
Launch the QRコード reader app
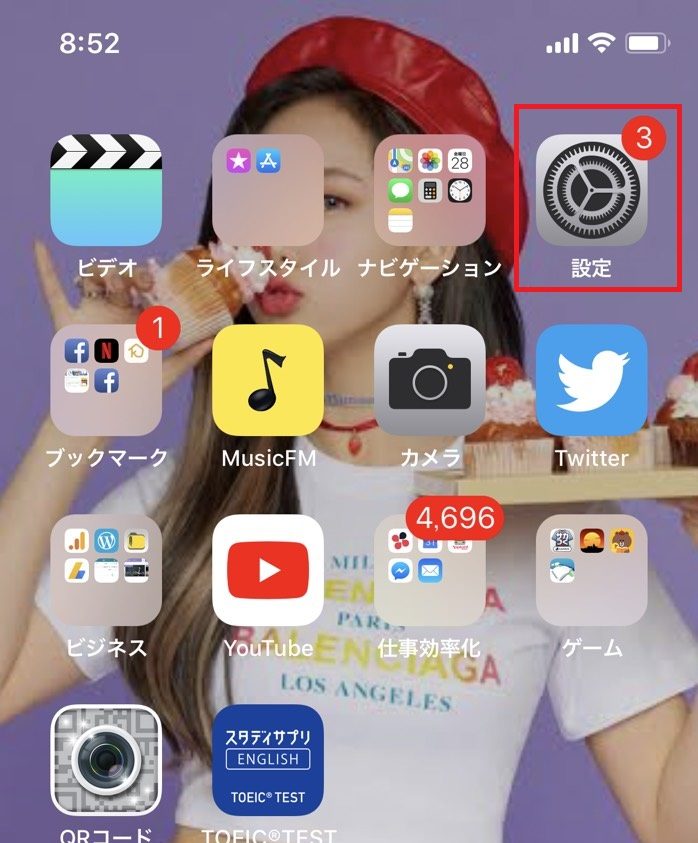(106, 760)
